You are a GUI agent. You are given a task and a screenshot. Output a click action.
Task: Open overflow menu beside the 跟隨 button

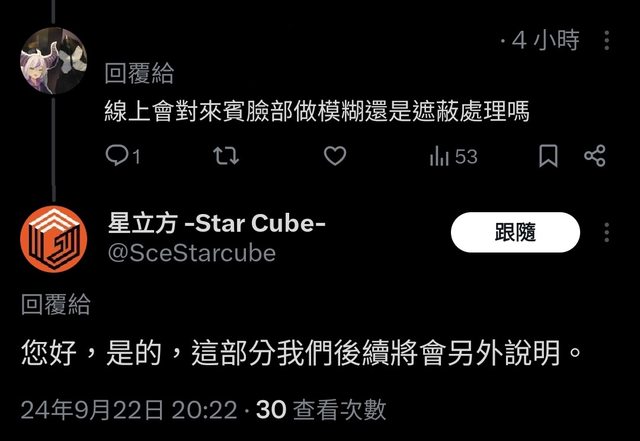[607, 232]
